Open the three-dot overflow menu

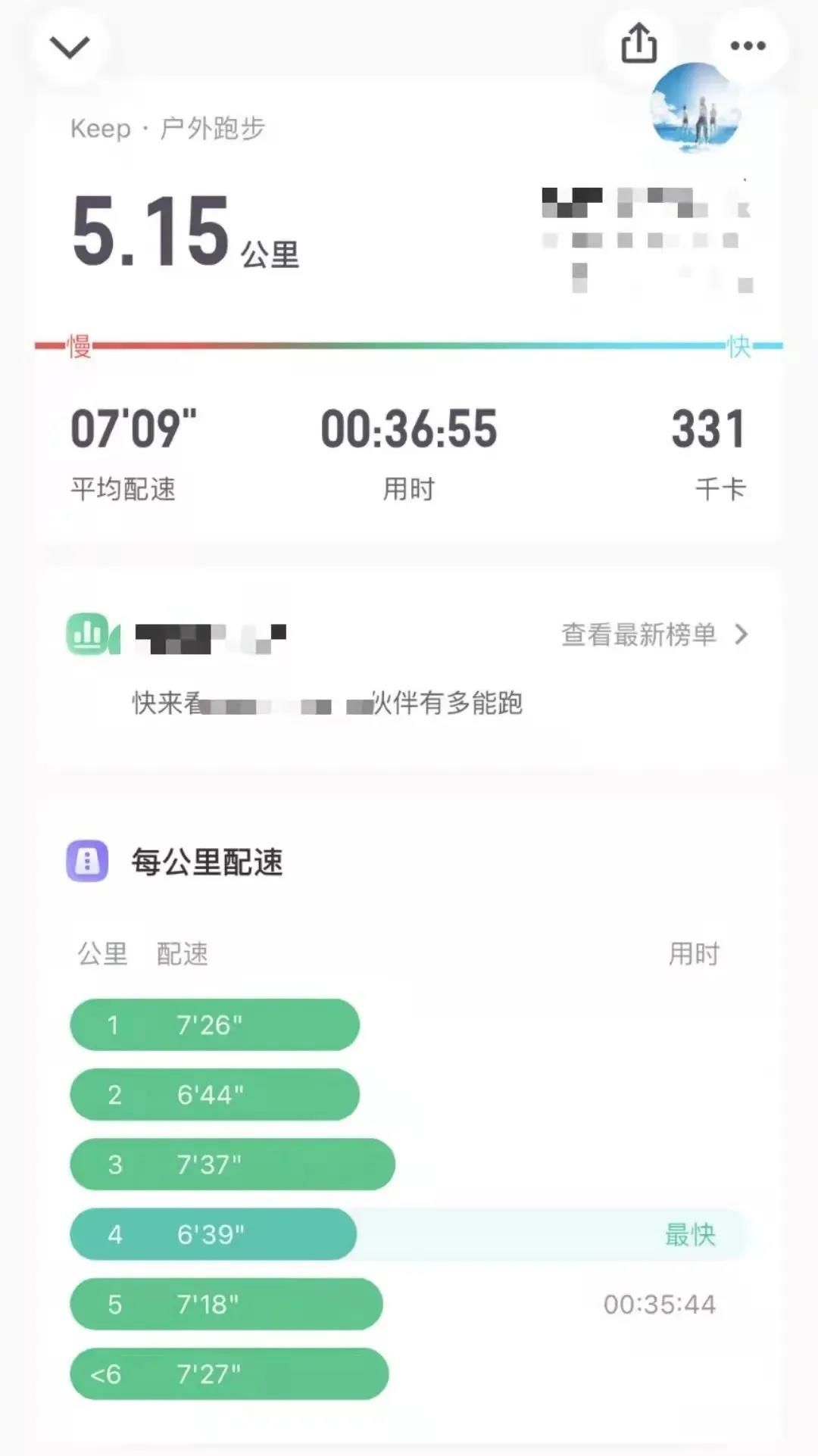pos(748,46)
